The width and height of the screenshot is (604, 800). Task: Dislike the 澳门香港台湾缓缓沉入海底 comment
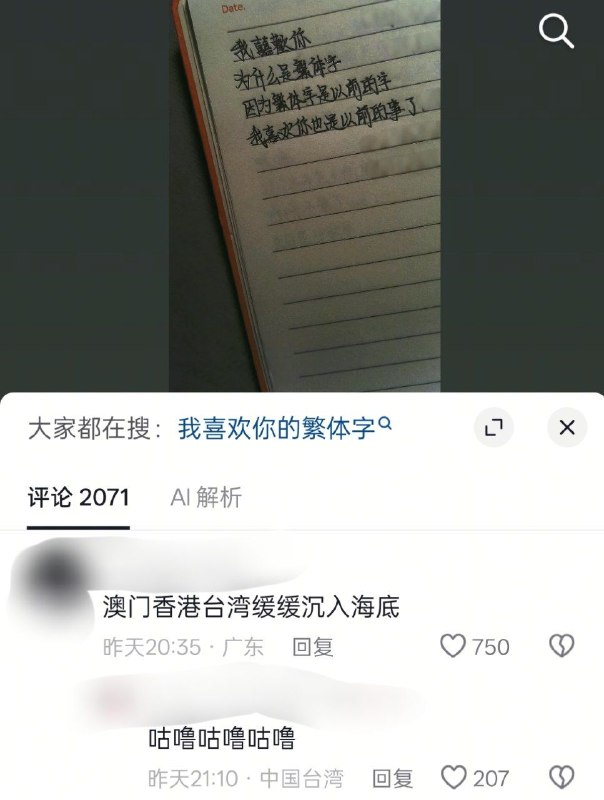point(562,646)
